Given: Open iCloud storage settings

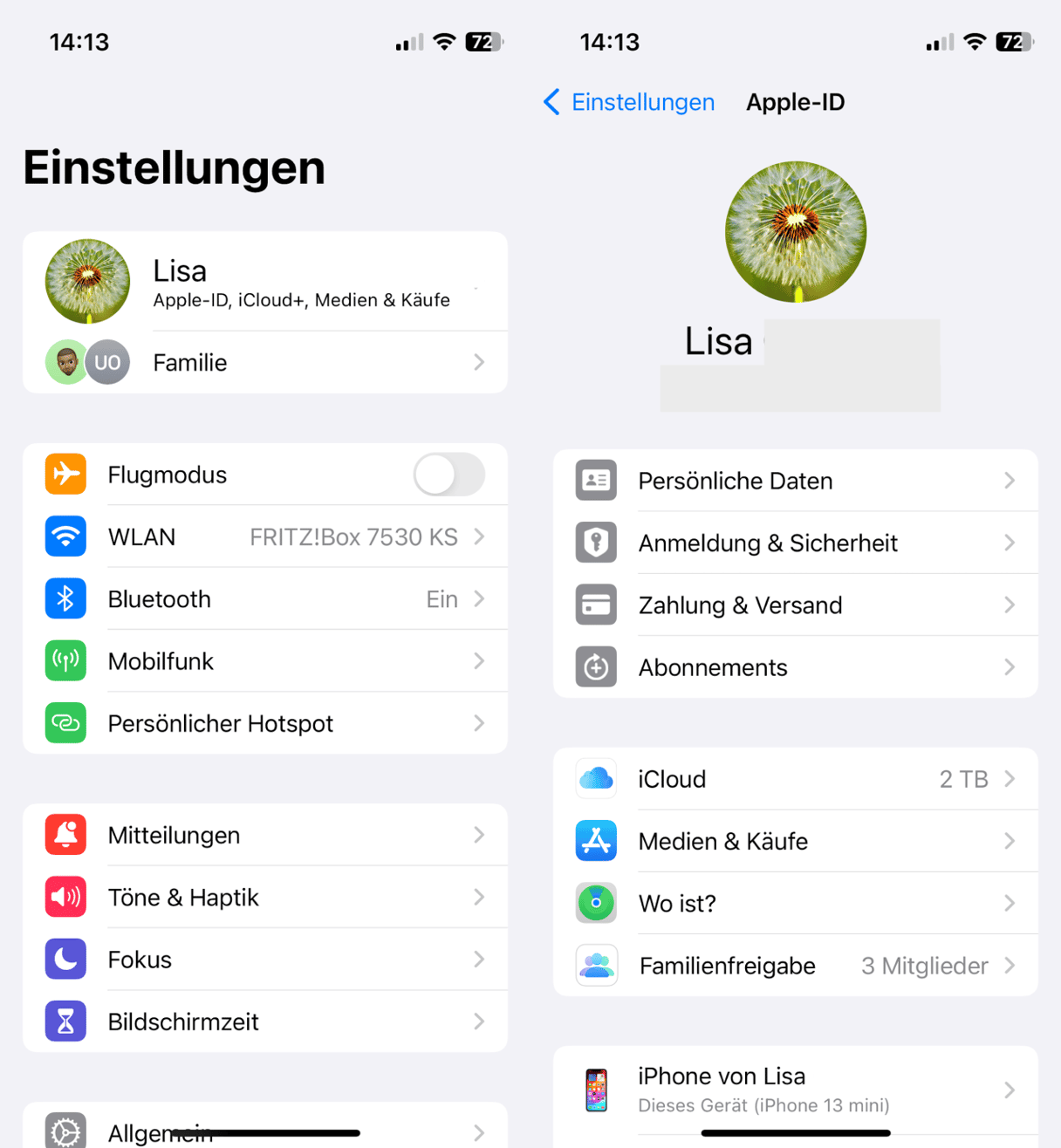Looking at the screenshot, I should 796,779.
